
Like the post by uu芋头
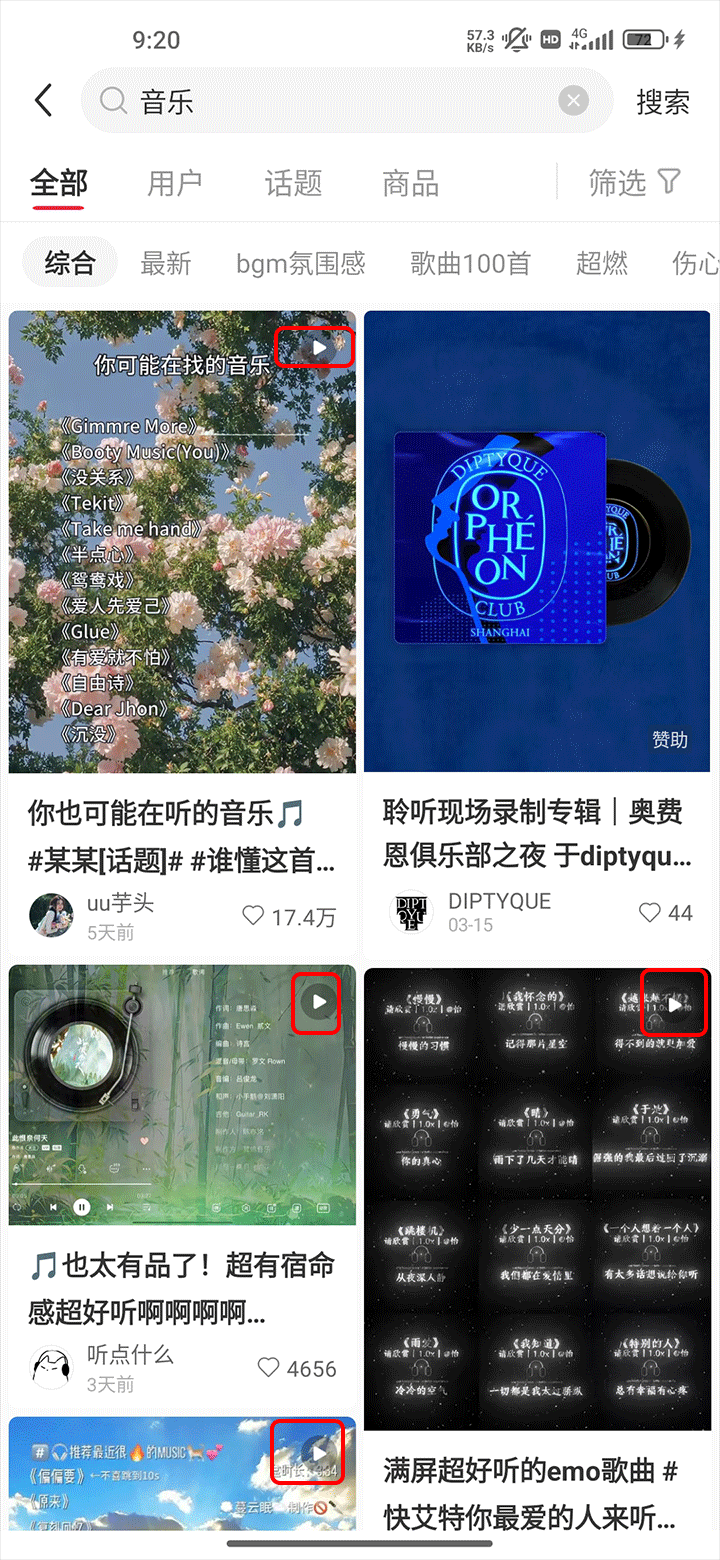click(x=254, y=915)
